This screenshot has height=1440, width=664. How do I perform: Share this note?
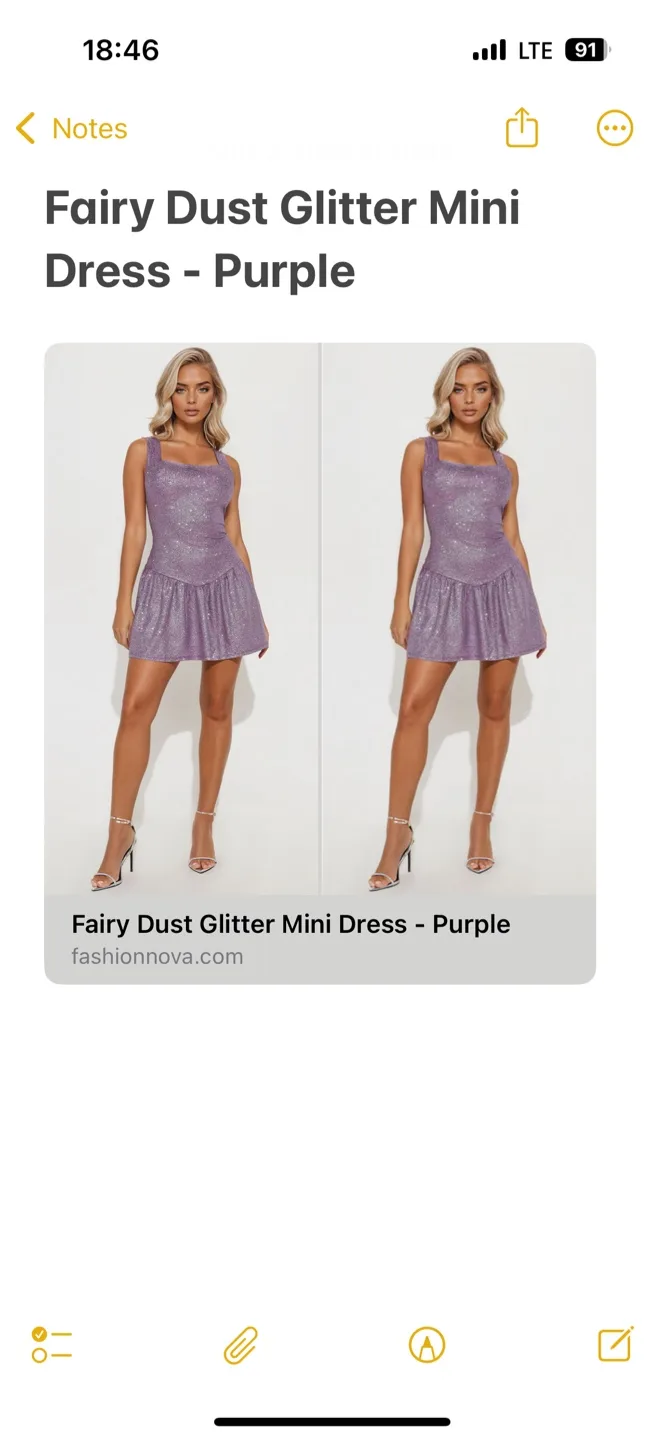point(521,129)
